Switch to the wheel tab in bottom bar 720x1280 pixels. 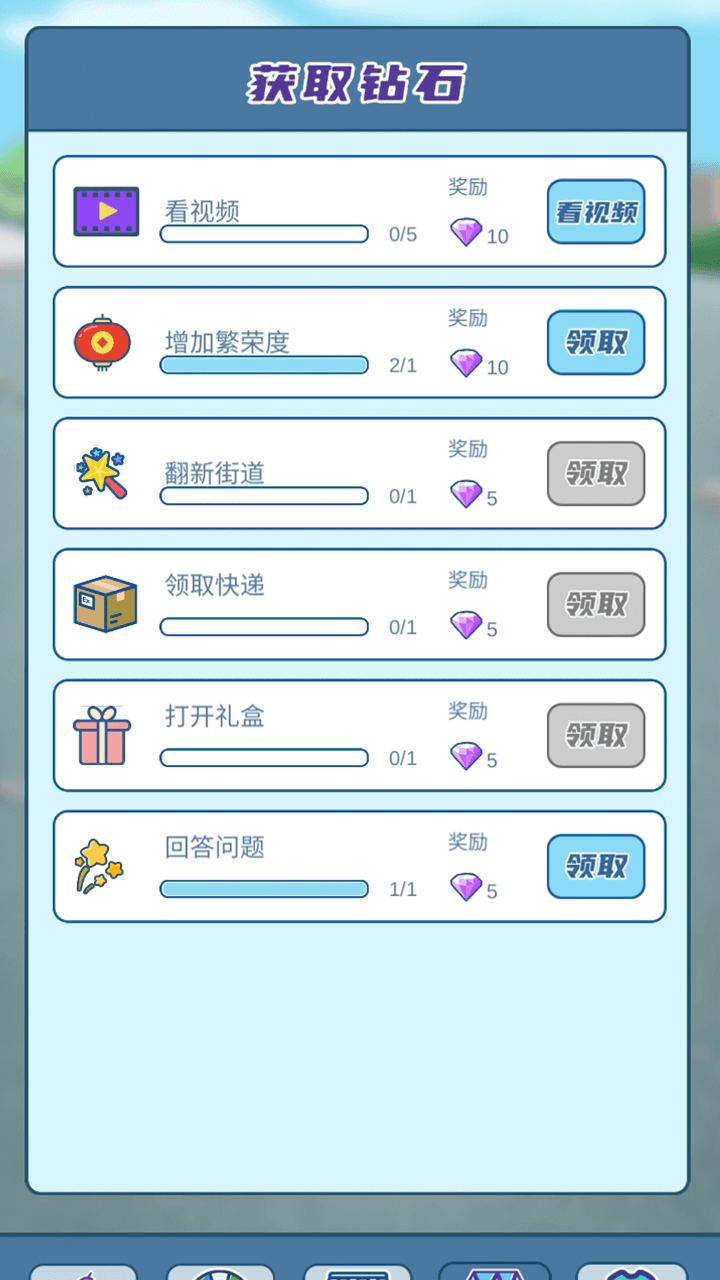[x=219, y=1272]
